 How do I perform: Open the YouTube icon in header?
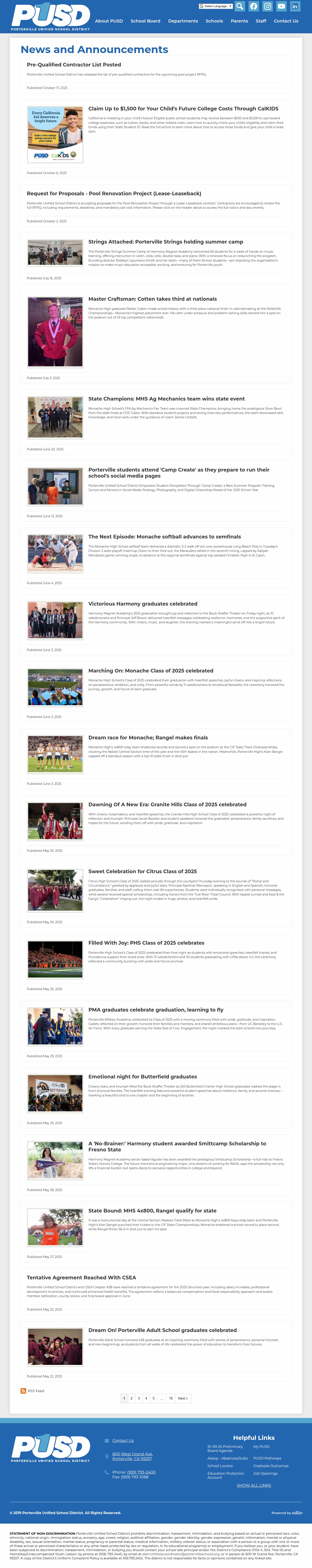tap(281, 6)
